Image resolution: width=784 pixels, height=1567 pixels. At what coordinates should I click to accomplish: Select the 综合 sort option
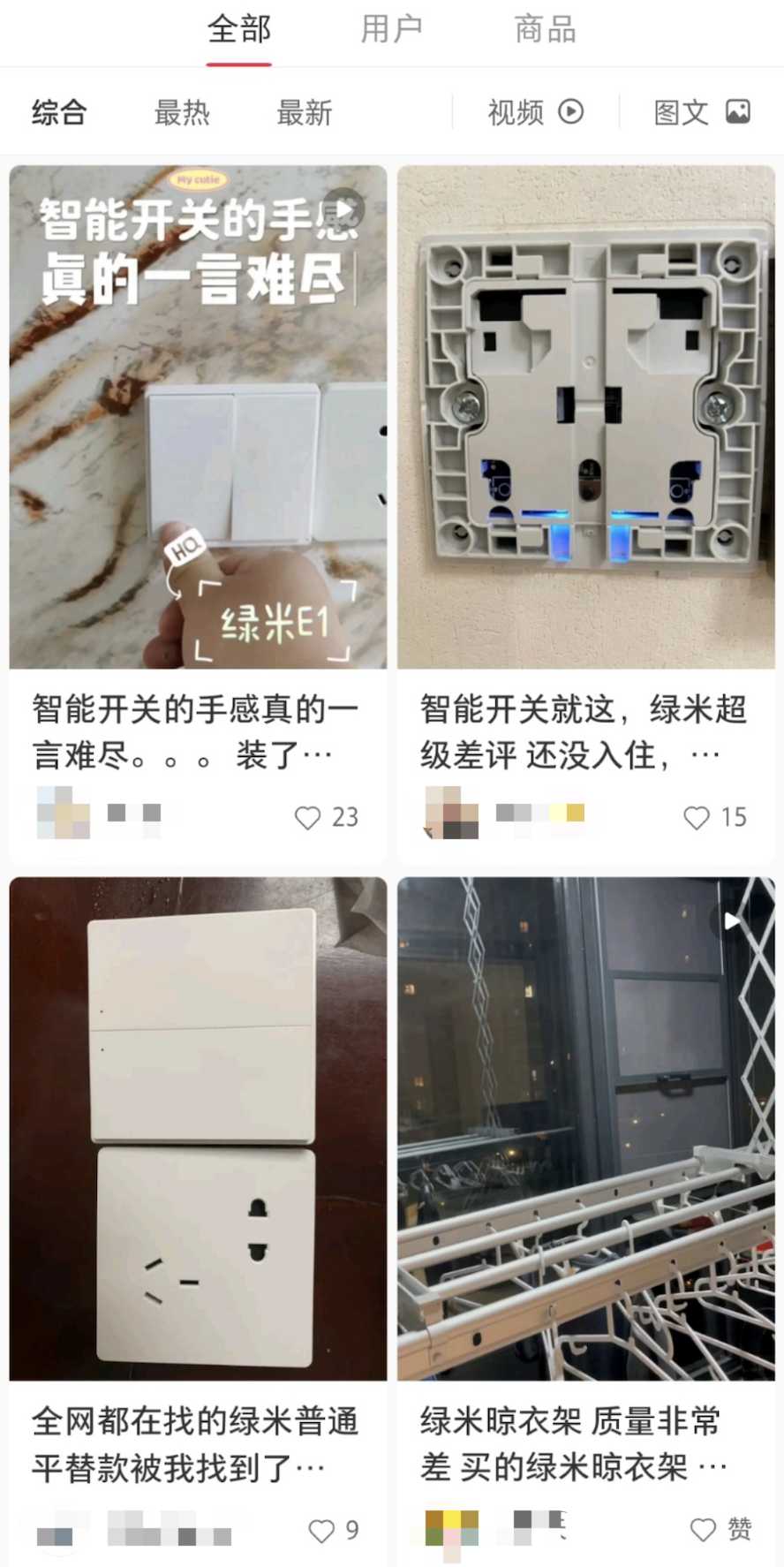[59, 112]
